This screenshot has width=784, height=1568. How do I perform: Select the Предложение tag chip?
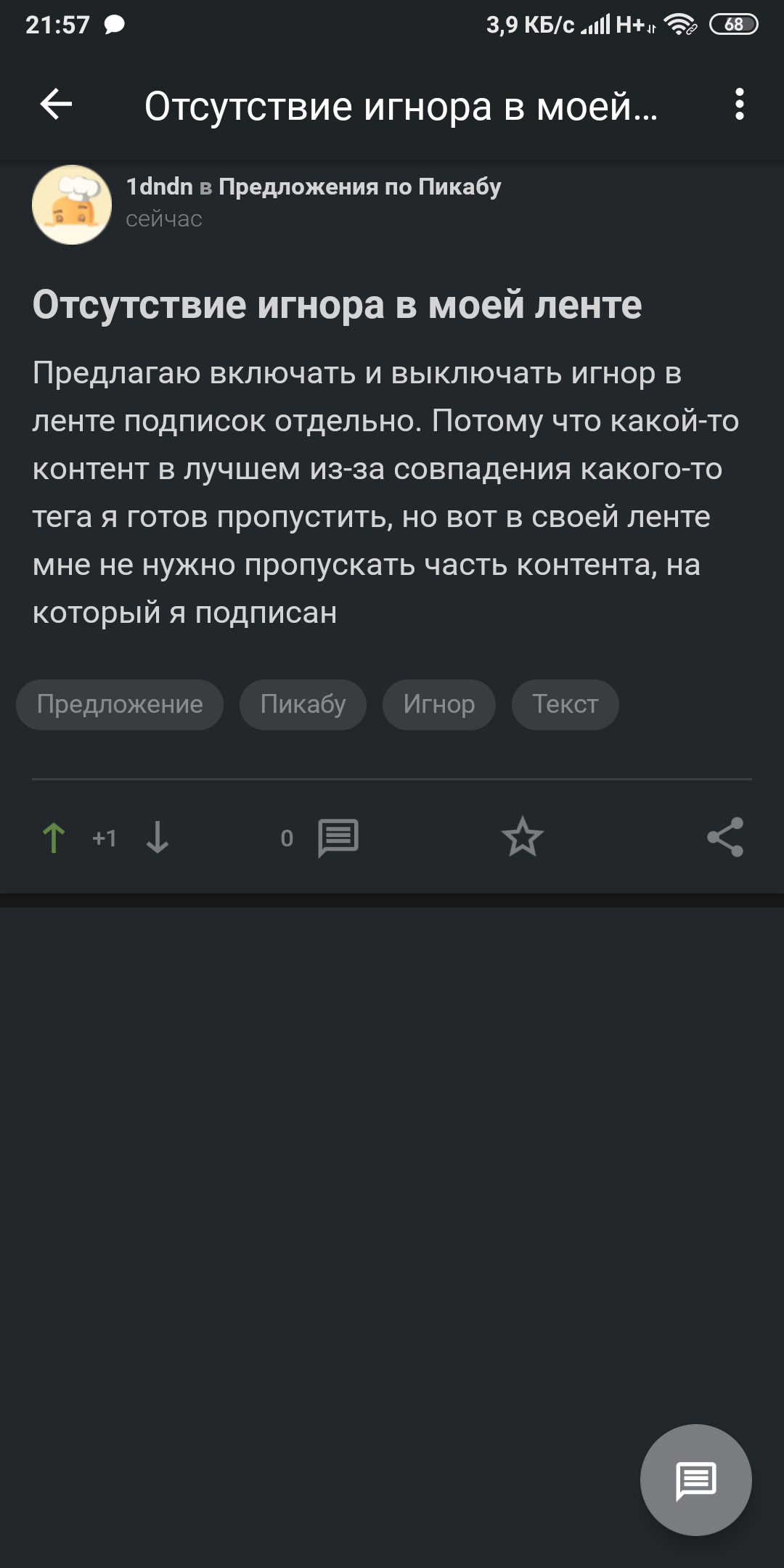point(120,704)
